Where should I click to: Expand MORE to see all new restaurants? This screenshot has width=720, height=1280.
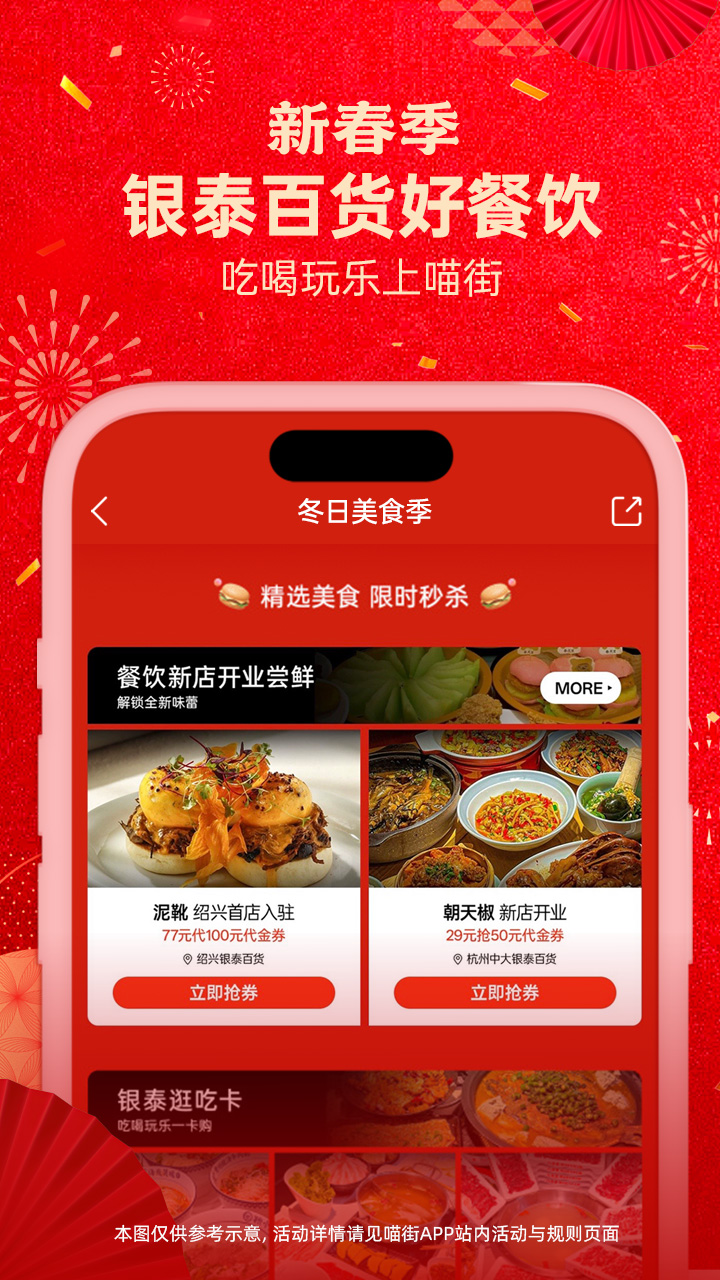580,688
